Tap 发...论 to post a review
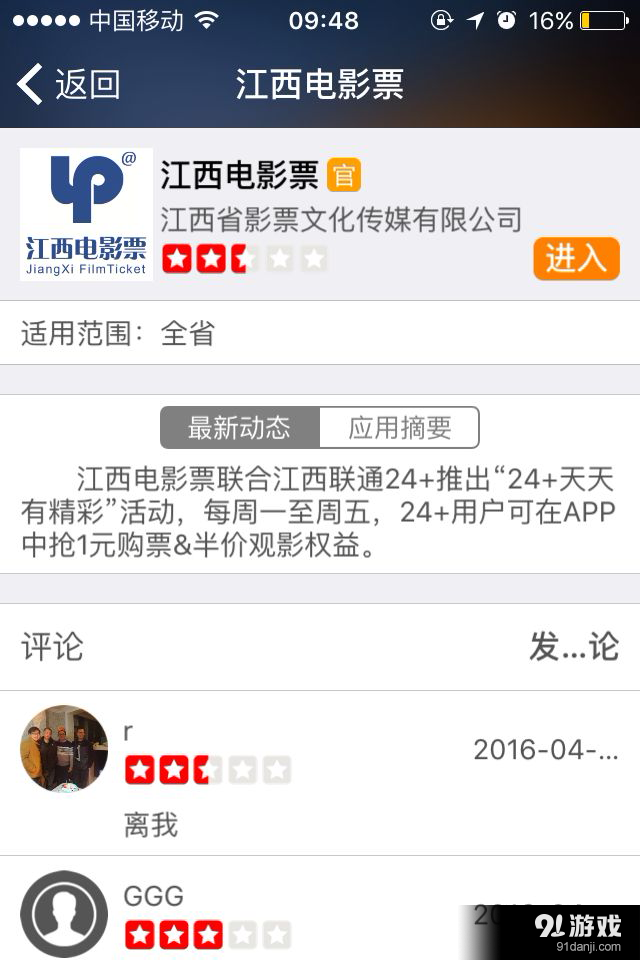Image resolution: width=640 pixels, height=960 pixels. tap(574, 647)
